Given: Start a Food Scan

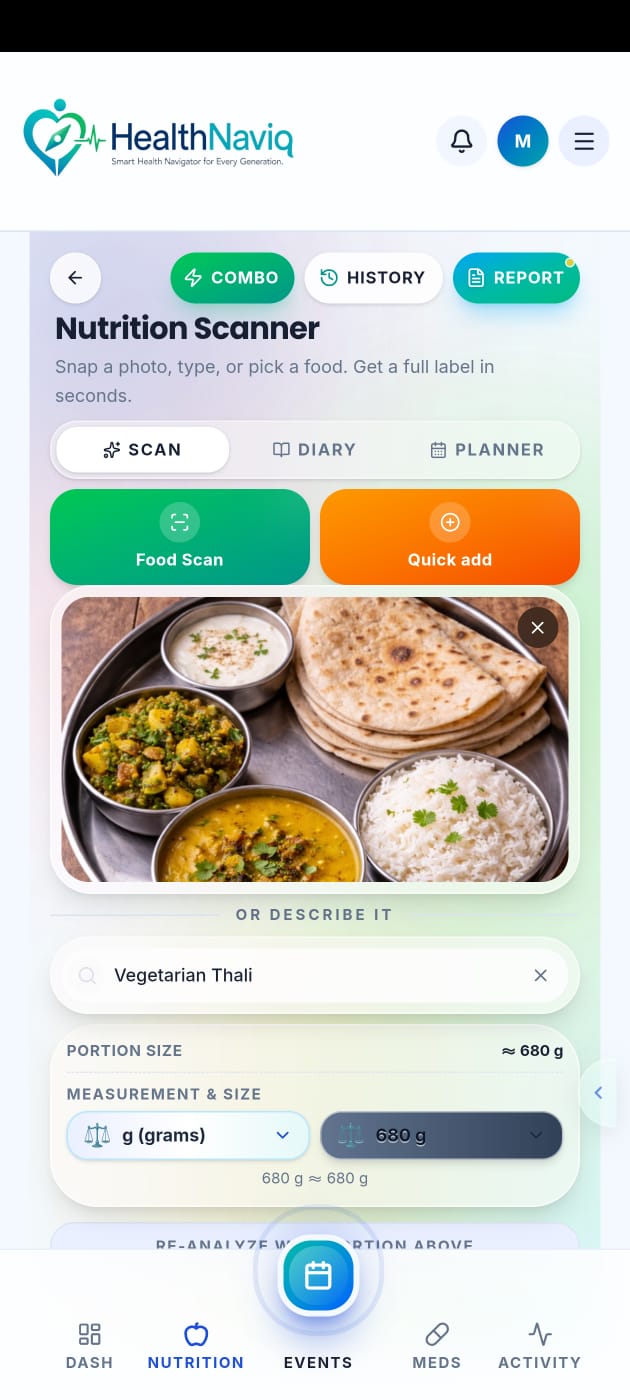Looking at the screenshot, I should 180,537.
